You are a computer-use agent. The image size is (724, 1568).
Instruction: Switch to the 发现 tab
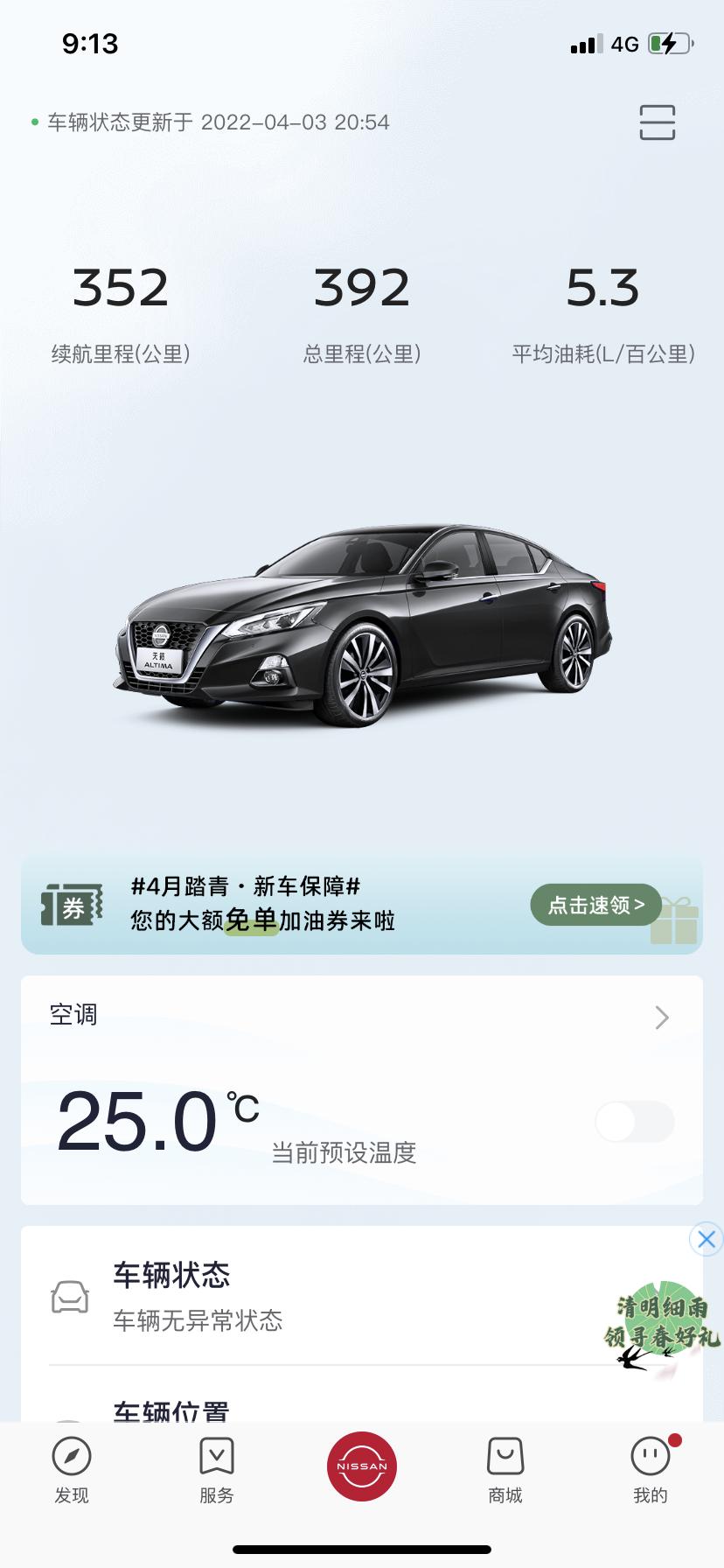coord(72,1471)
